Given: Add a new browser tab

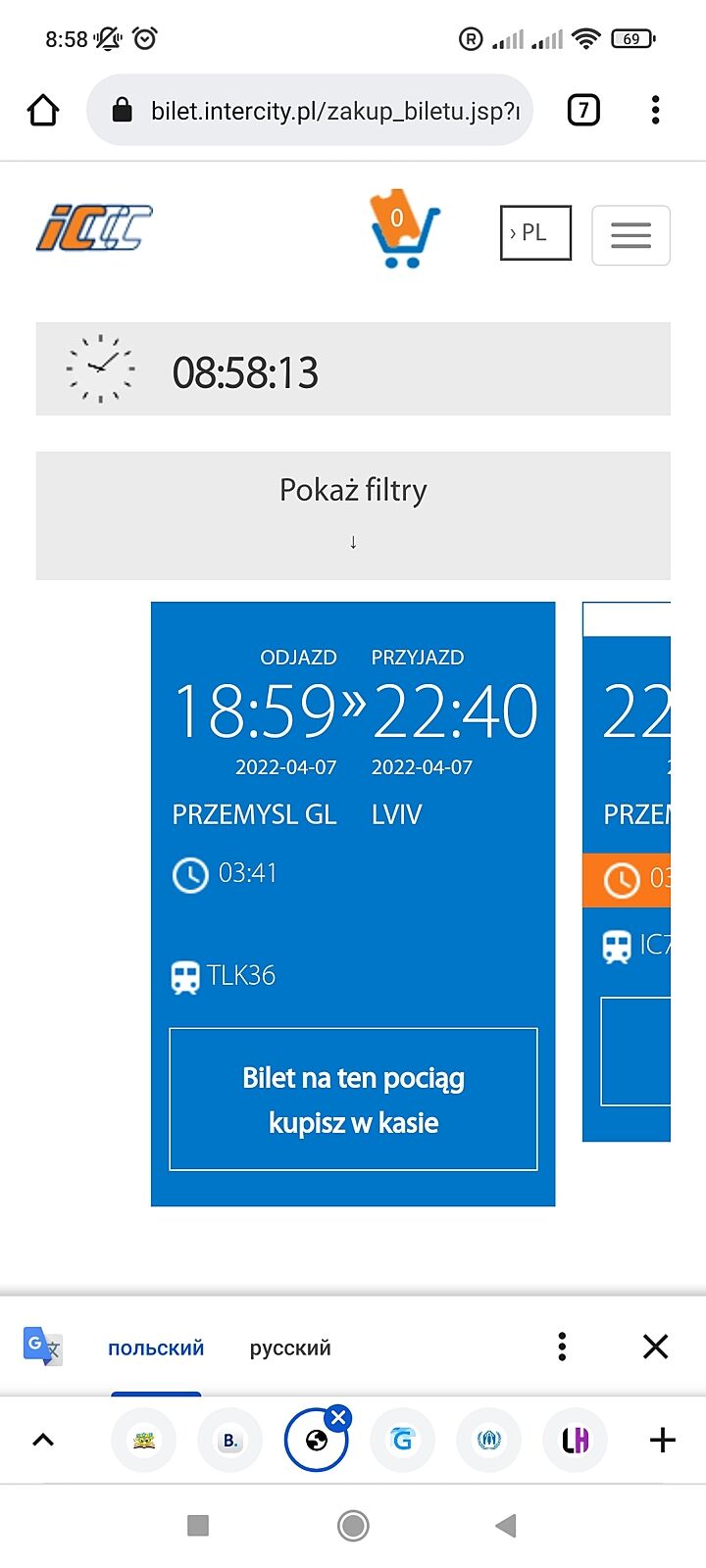Looking at the screenshot, I should [x=663, y=1440].
